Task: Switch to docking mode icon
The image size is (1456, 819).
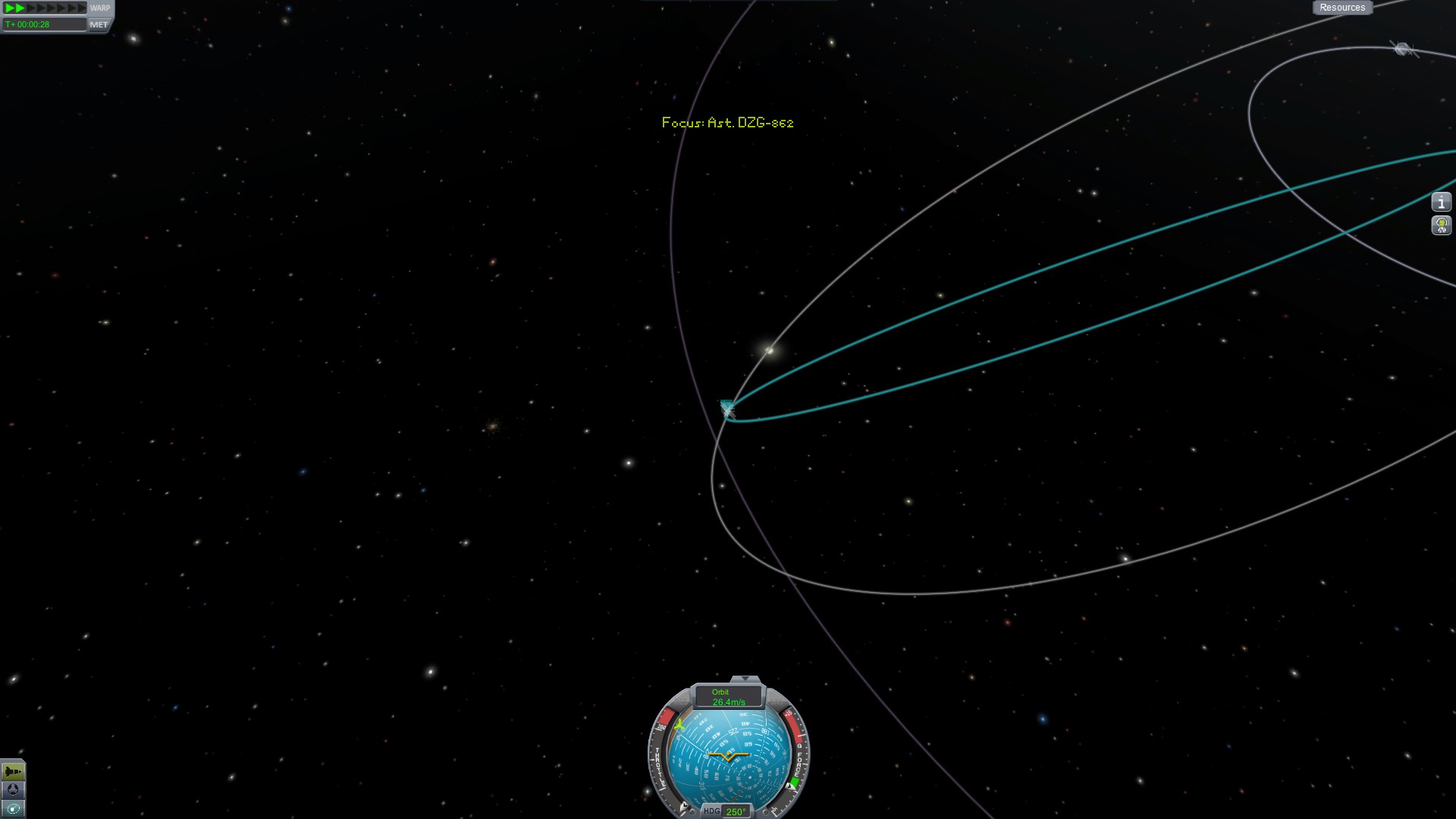Action: point(13,789)
